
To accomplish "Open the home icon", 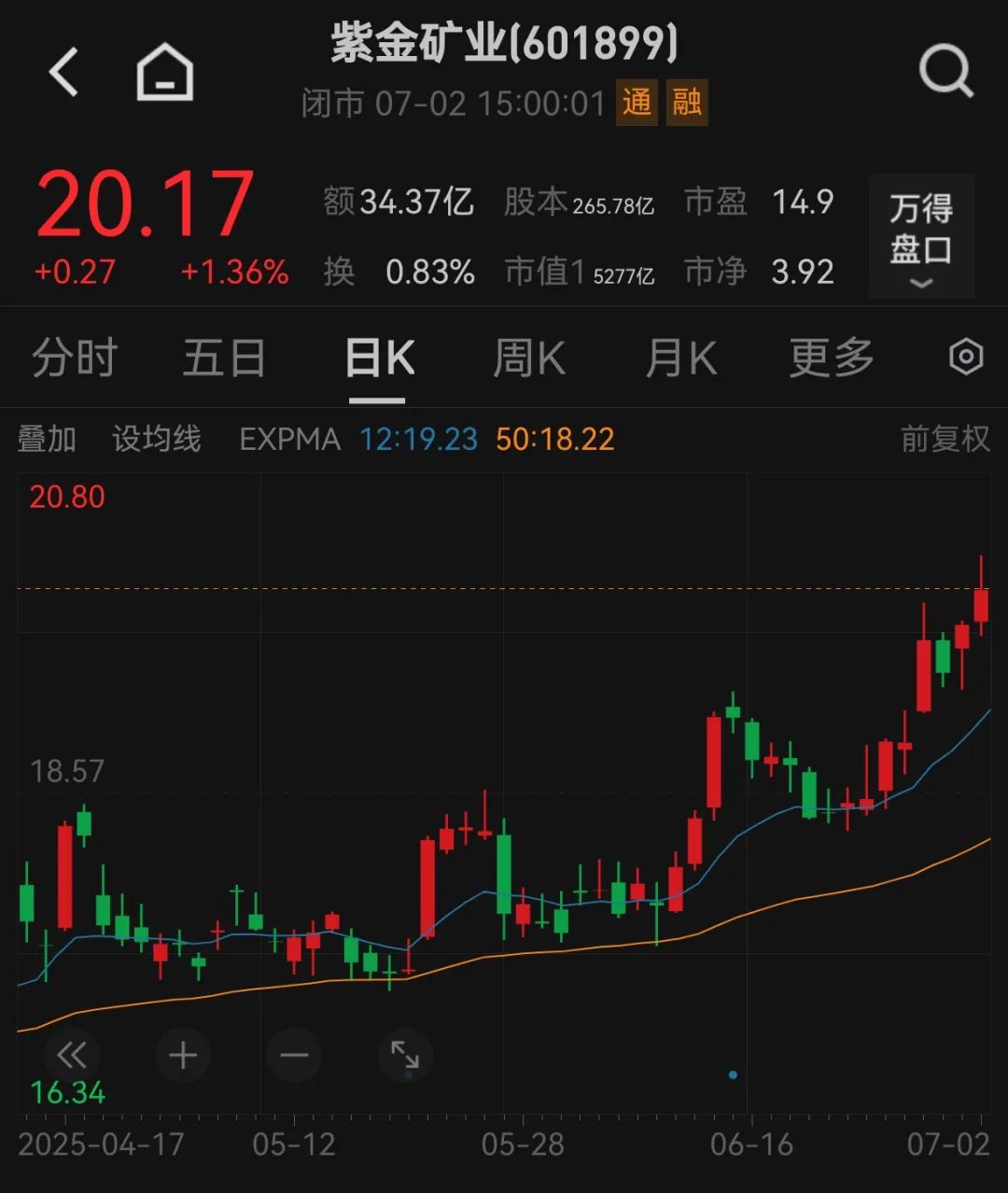I will (165, 73).
